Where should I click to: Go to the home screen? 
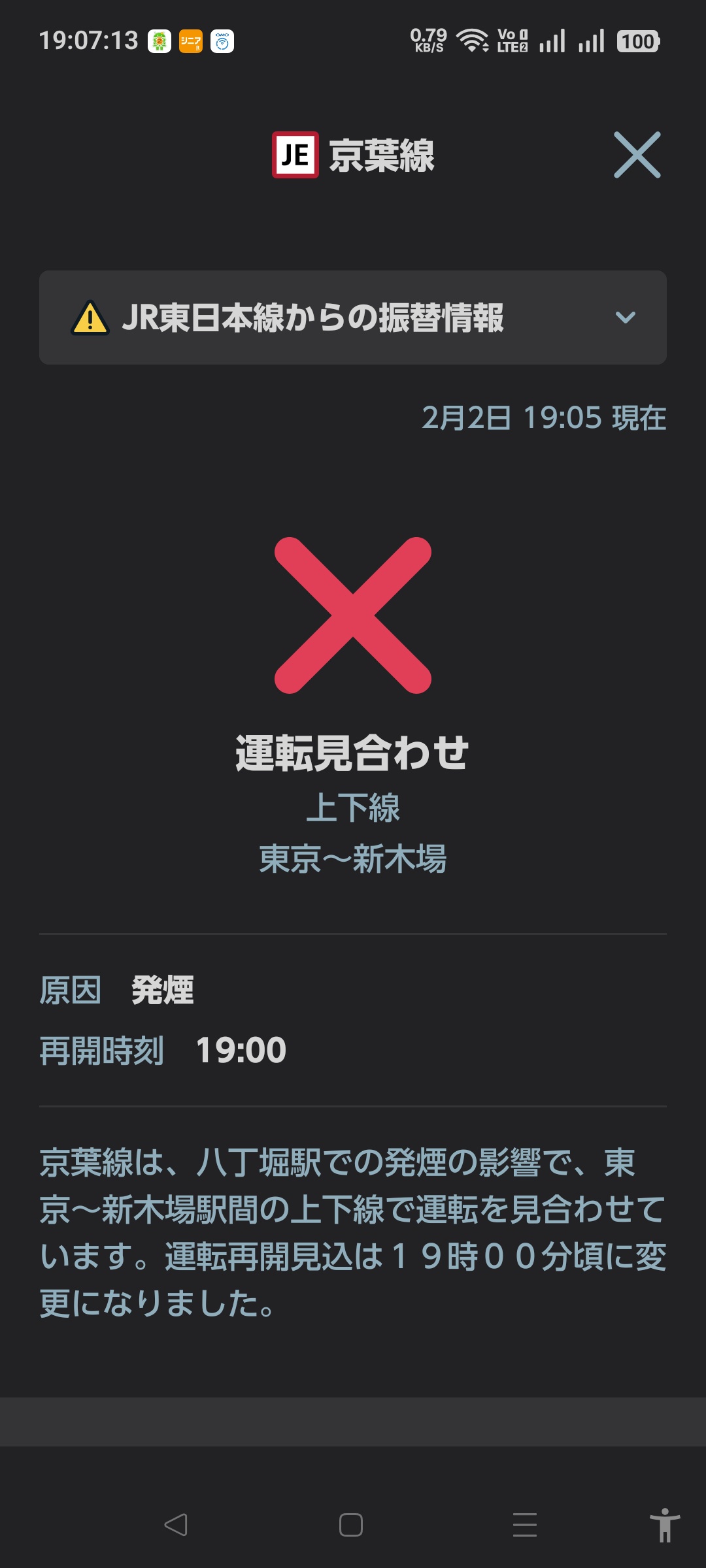click(351, 1525)
